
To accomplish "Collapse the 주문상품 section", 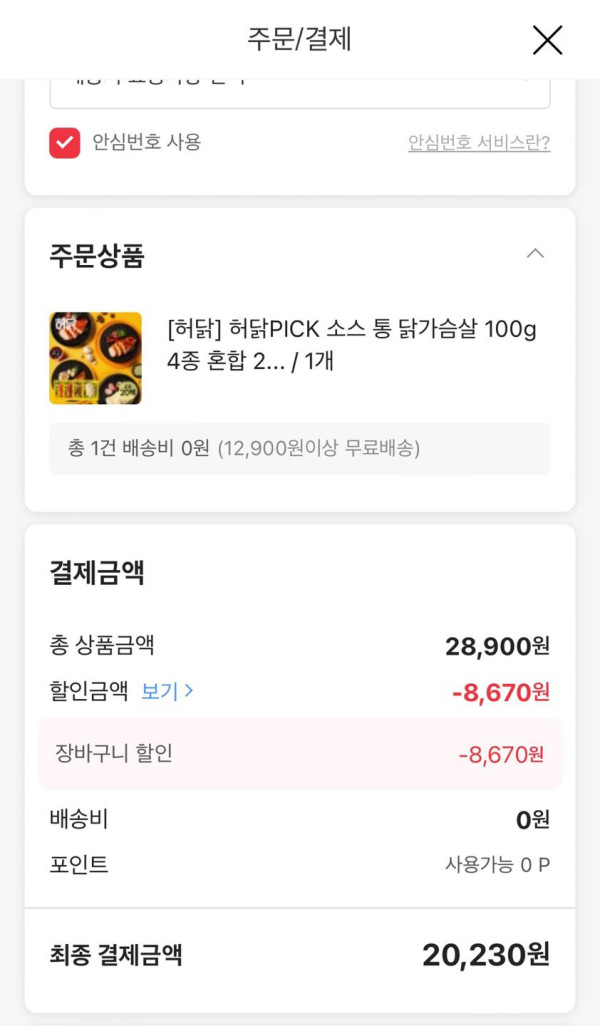I will tap(535, 254).
